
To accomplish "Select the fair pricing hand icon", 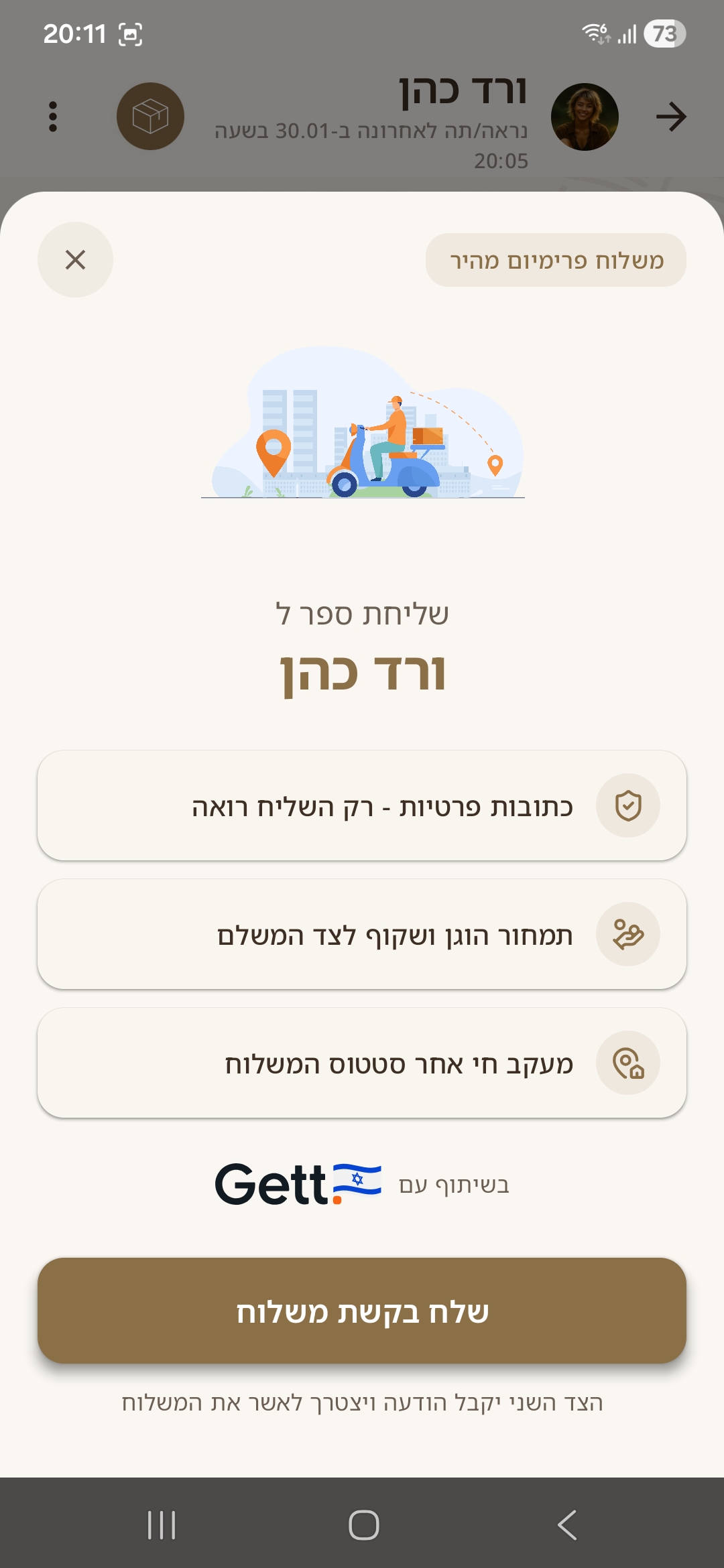I will tap(627, 933).
